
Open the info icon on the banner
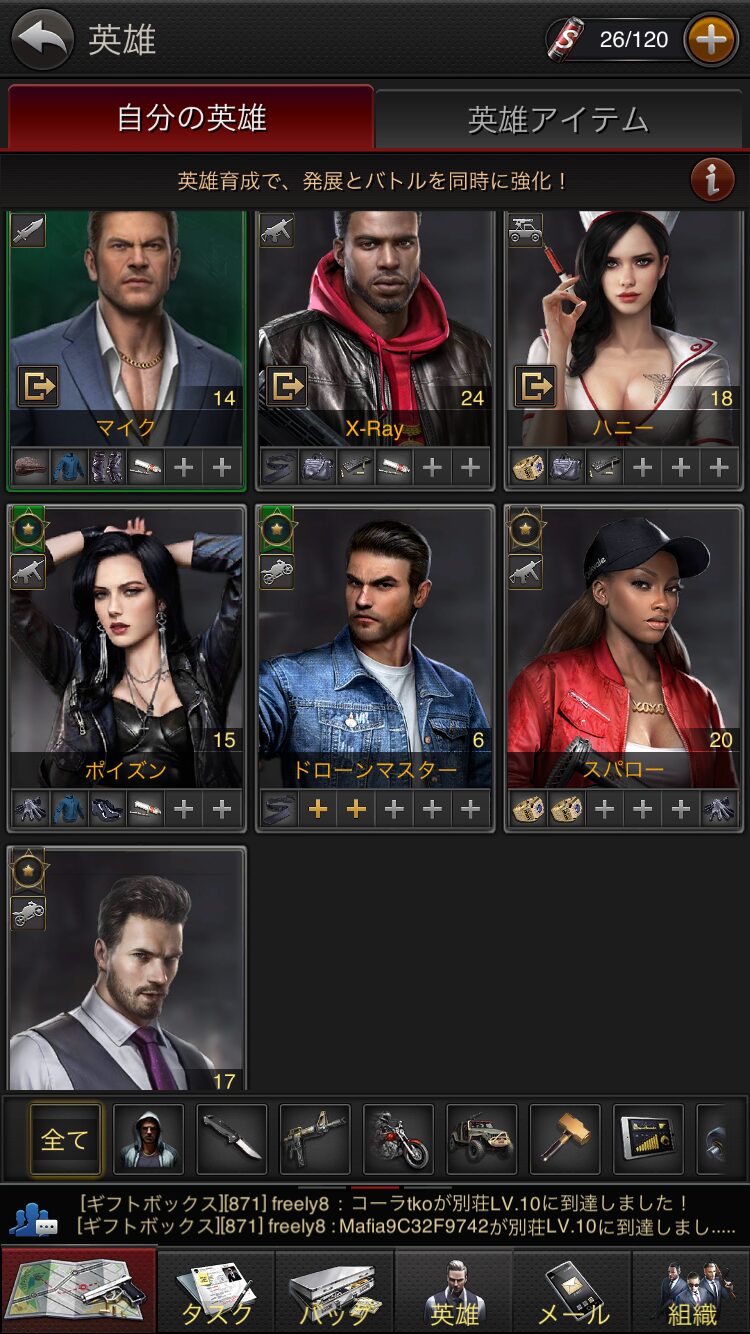[x=712, y=180]
